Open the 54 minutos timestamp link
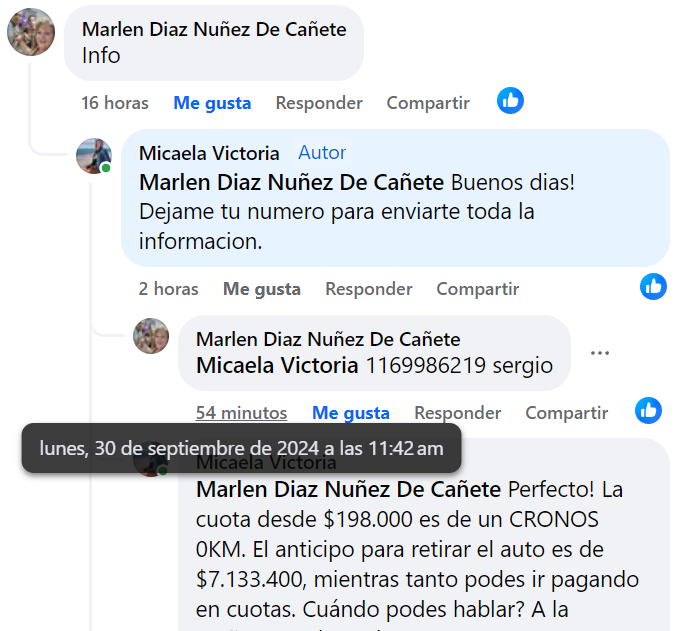 pos(241,413)
